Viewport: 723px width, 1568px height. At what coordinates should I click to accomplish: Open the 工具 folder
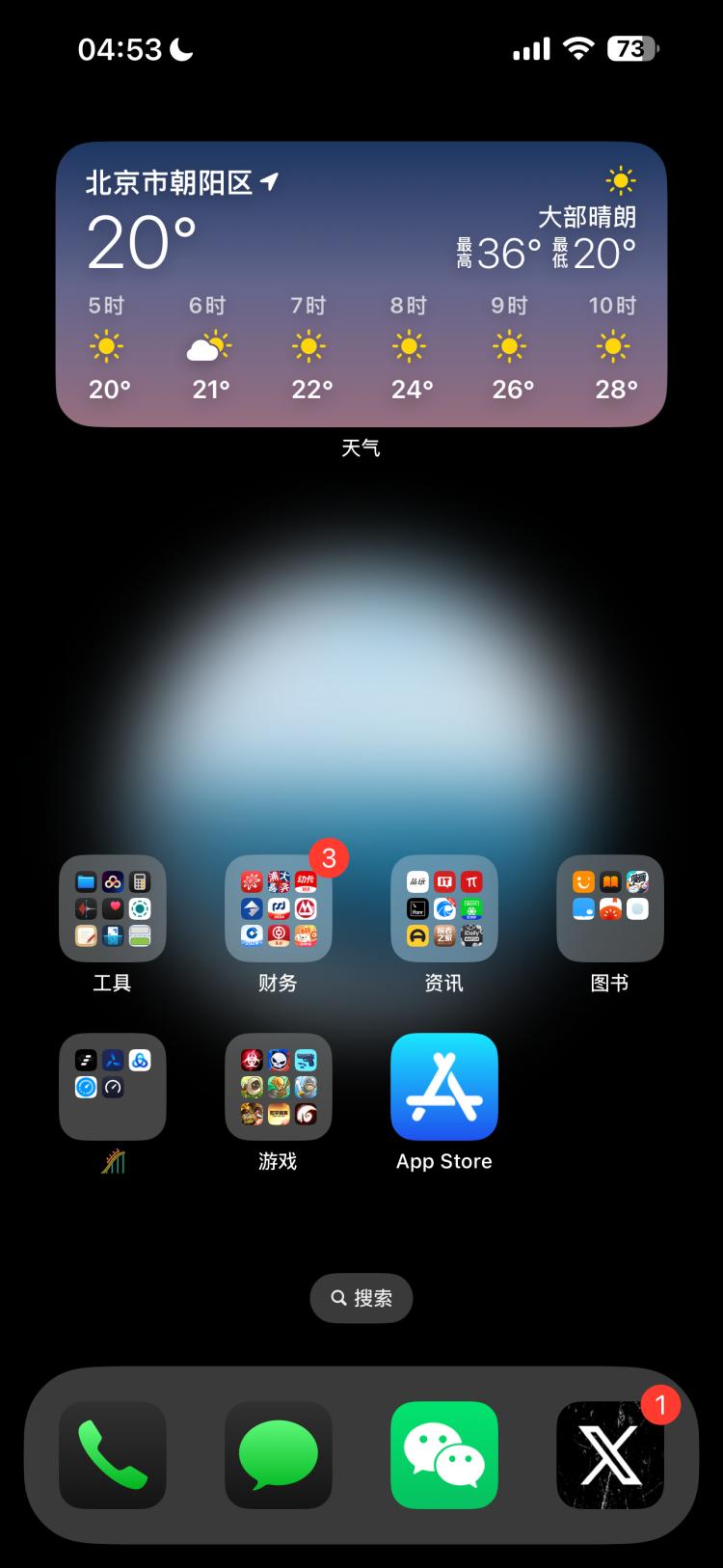coord(113,908)
